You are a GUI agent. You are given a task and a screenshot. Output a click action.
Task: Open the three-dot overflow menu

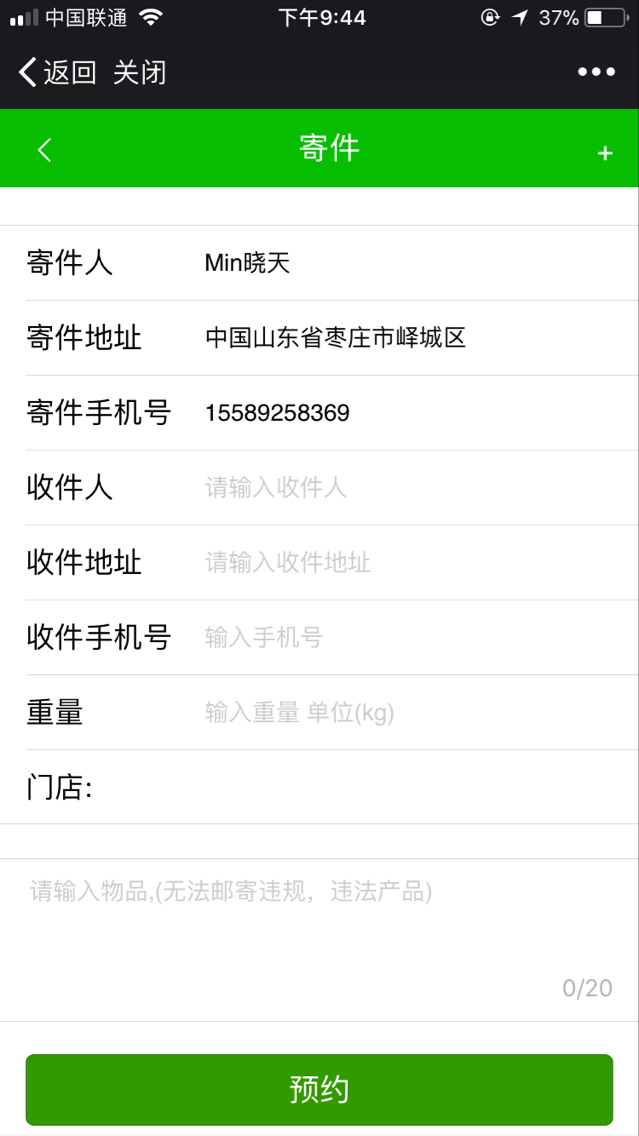click(596, 72)
